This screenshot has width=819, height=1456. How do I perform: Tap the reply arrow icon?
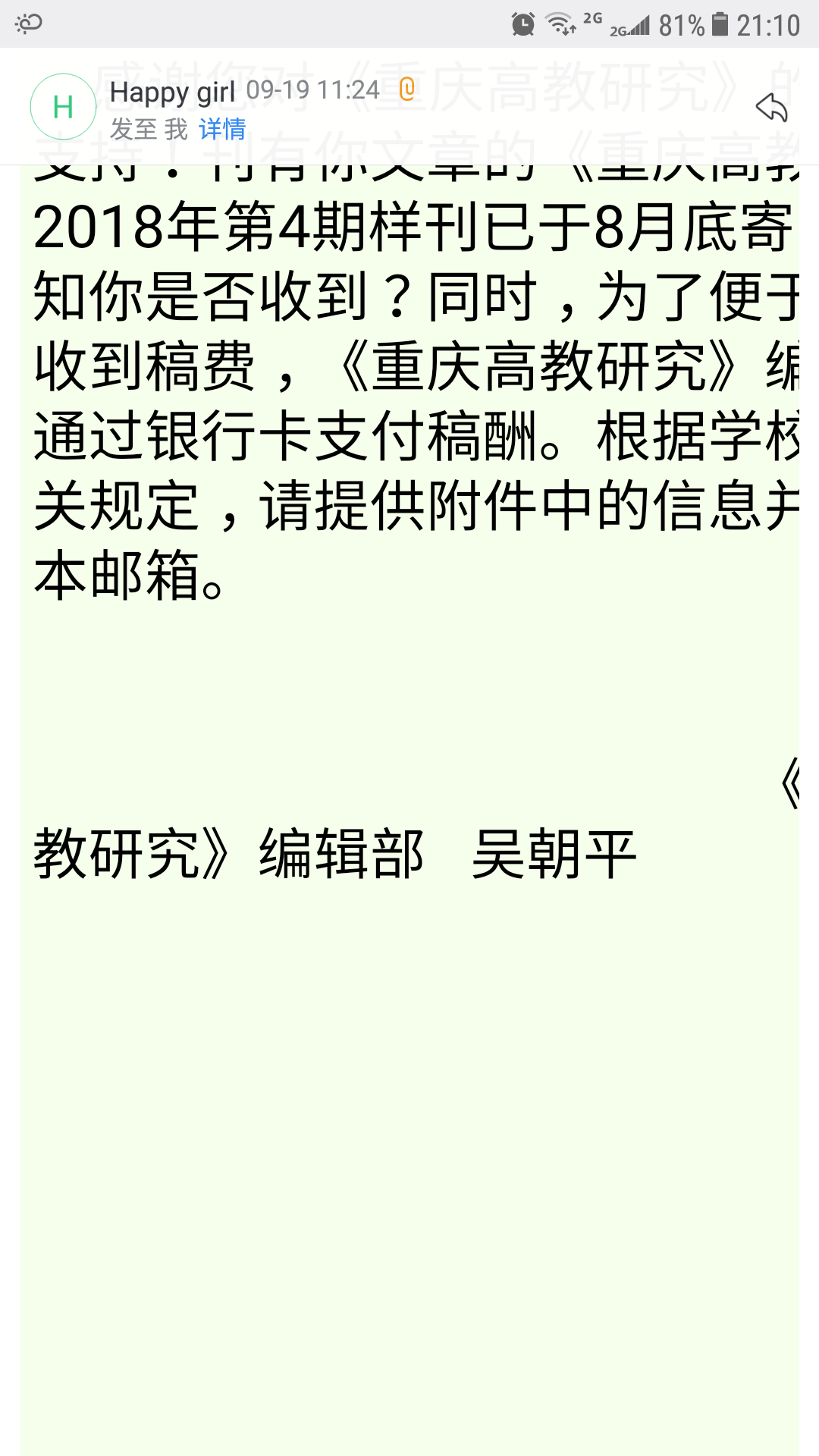(772, 107)
